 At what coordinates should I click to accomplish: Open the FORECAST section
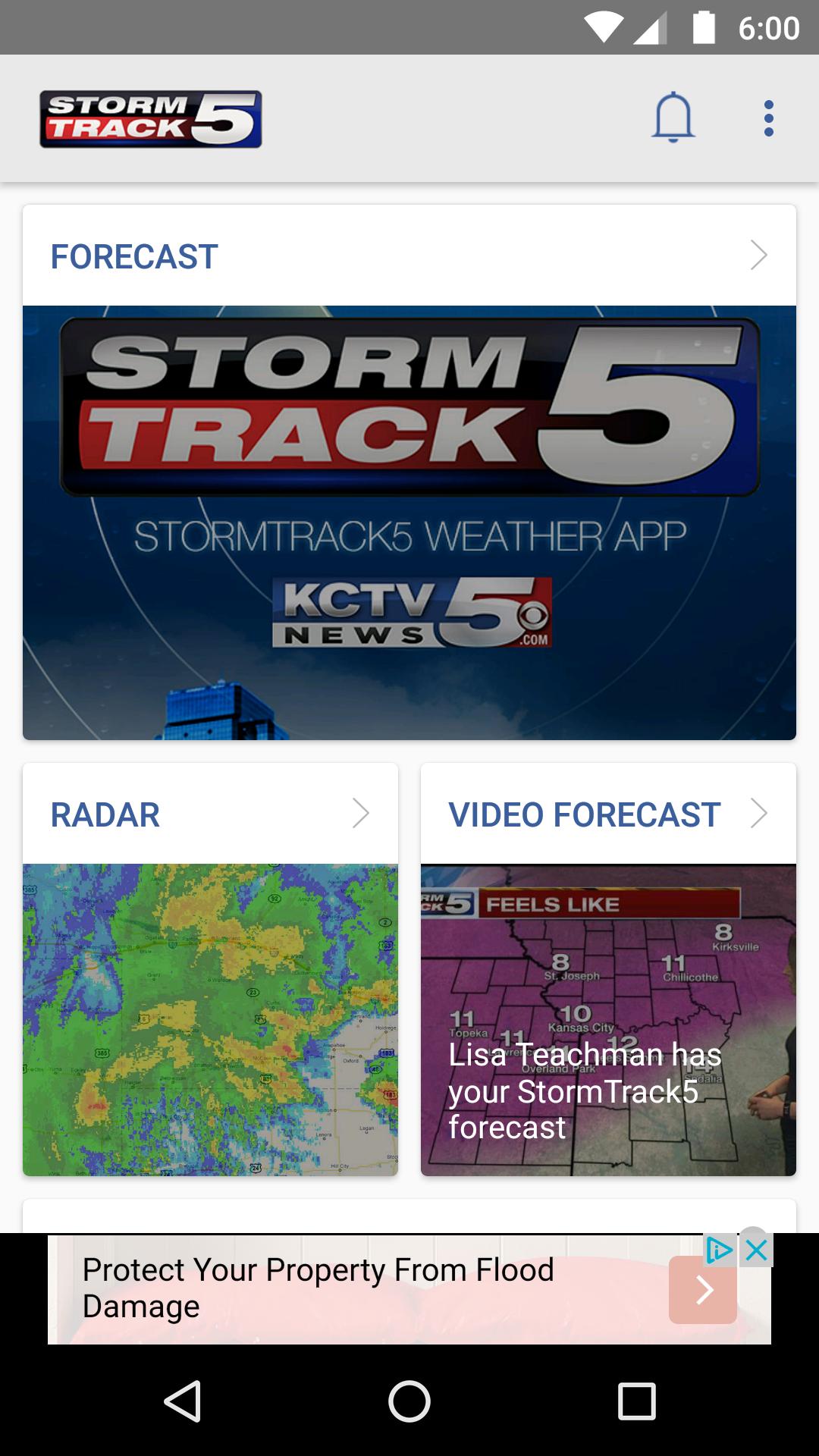coord(133,257)
